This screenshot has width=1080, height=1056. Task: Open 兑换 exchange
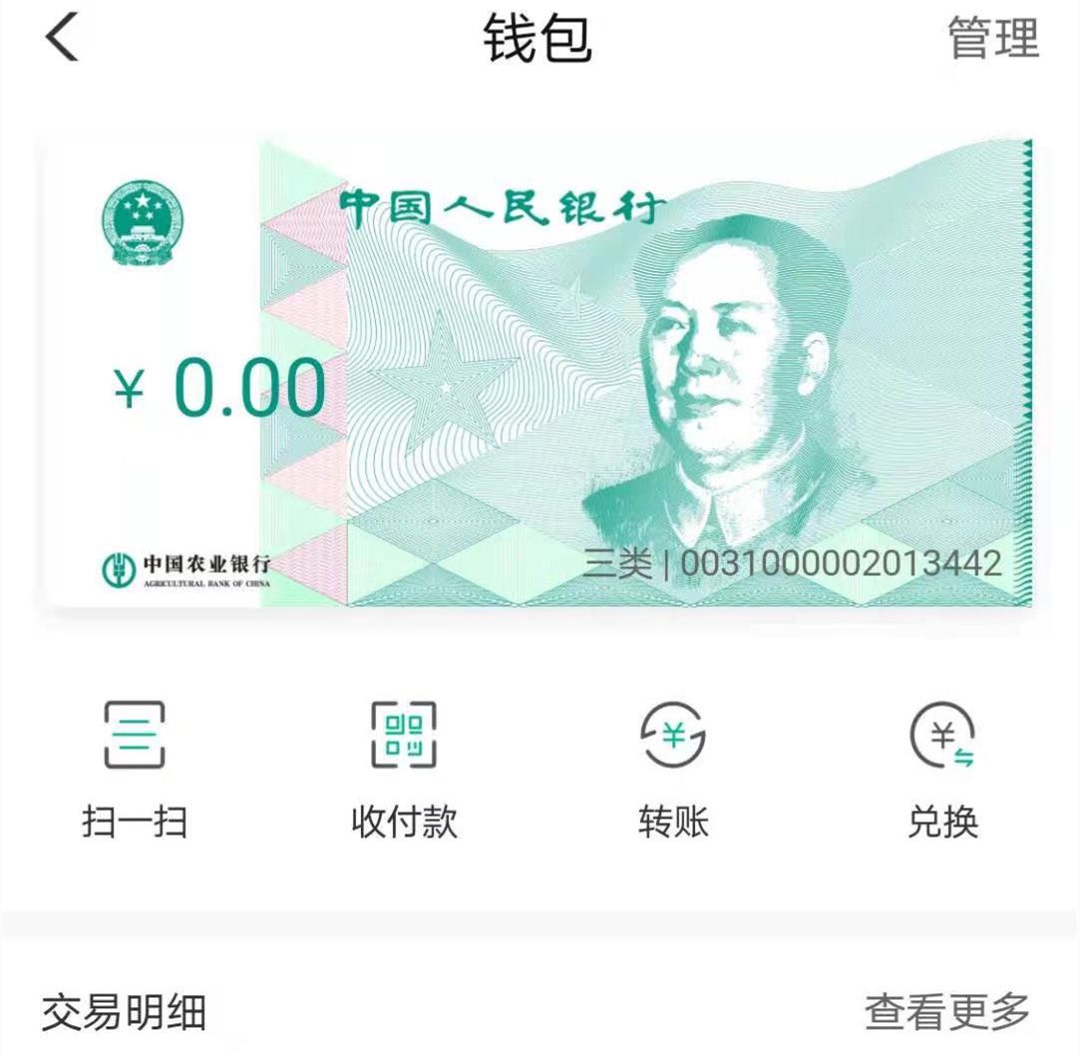(x=942, y=767)
